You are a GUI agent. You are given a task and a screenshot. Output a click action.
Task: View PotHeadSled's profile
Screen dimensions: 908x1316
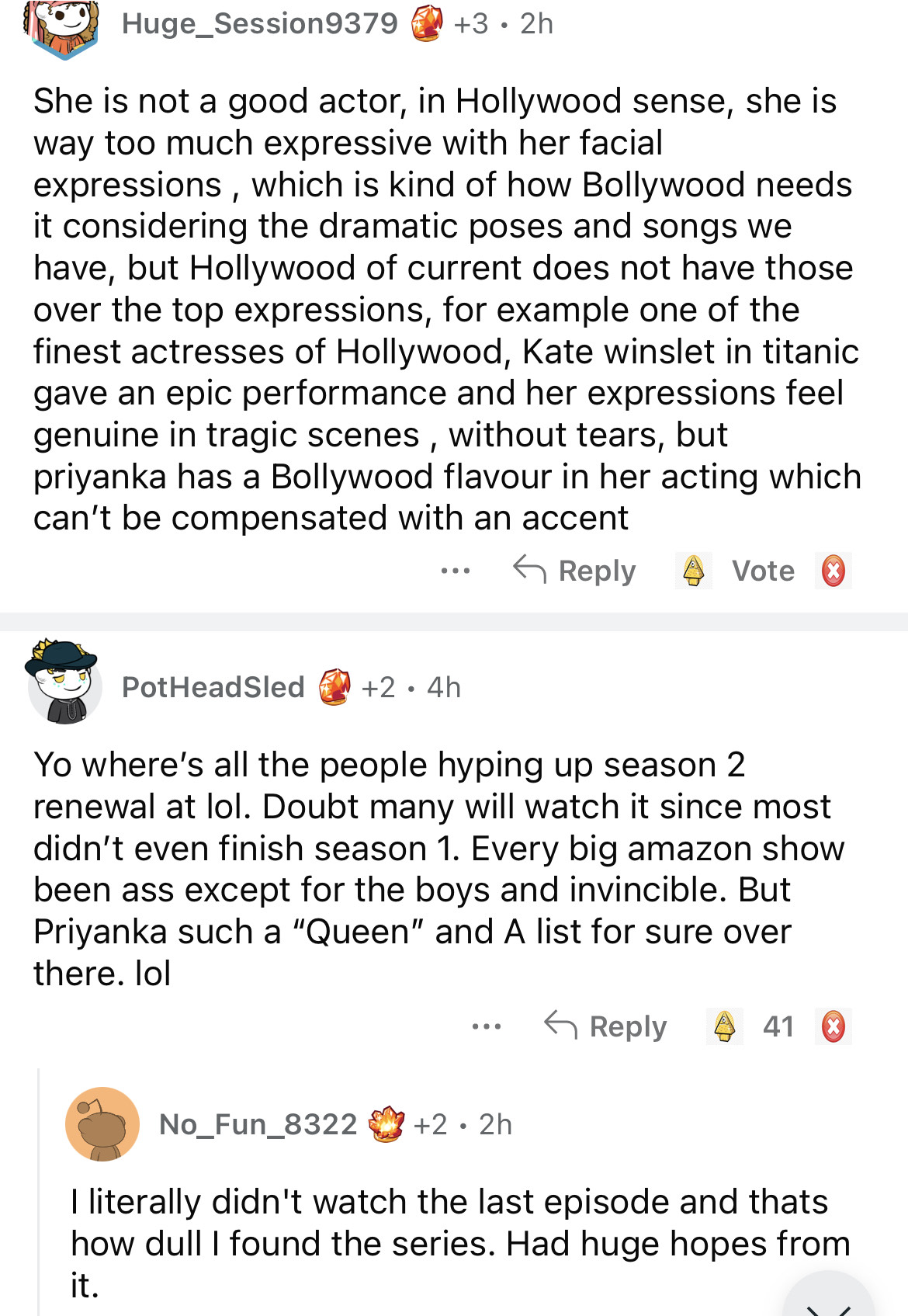(x=213, y=687)
